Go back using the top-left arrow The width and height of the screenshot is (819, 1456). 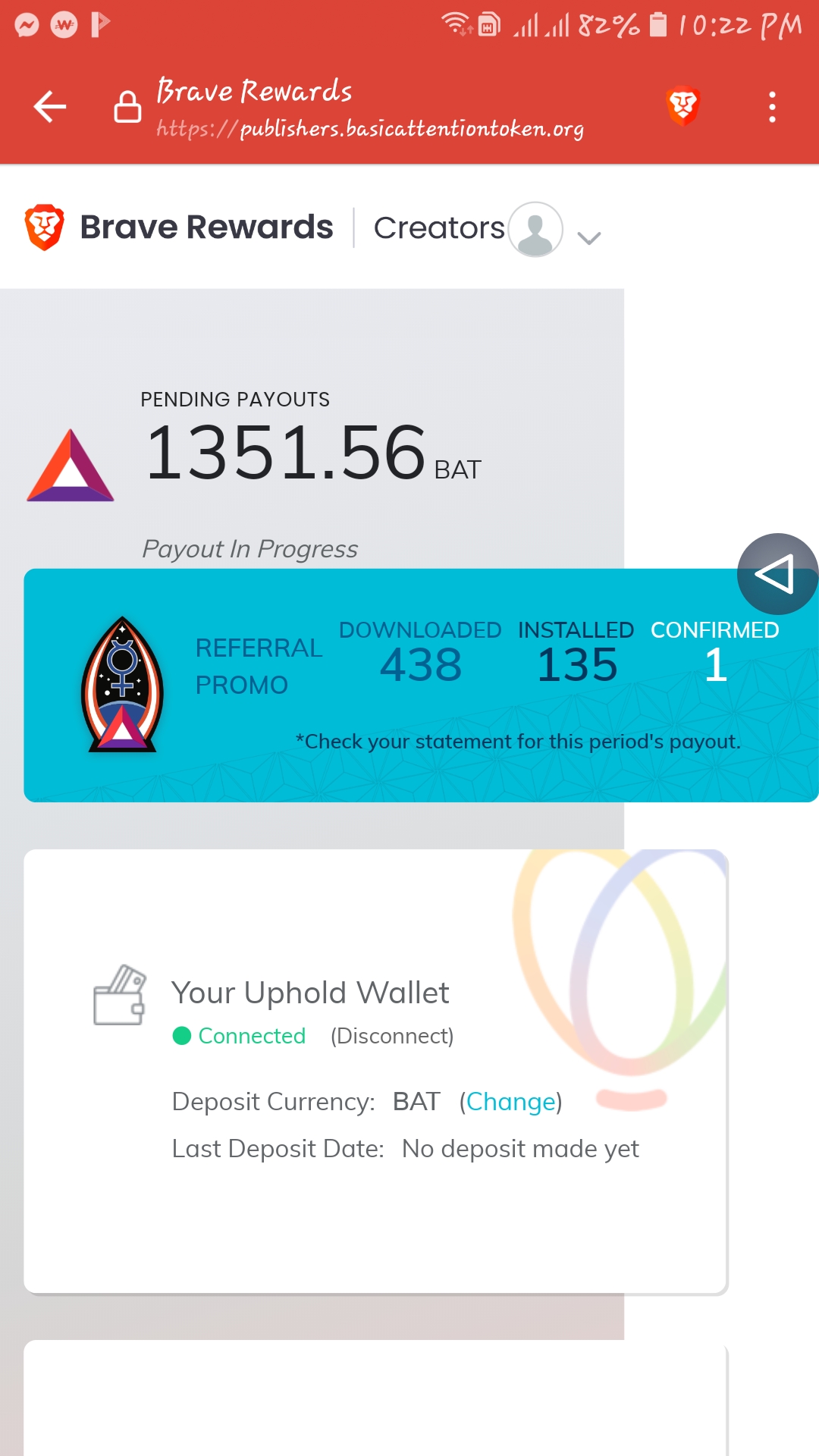pyautogui.click(x=50, y=106)
